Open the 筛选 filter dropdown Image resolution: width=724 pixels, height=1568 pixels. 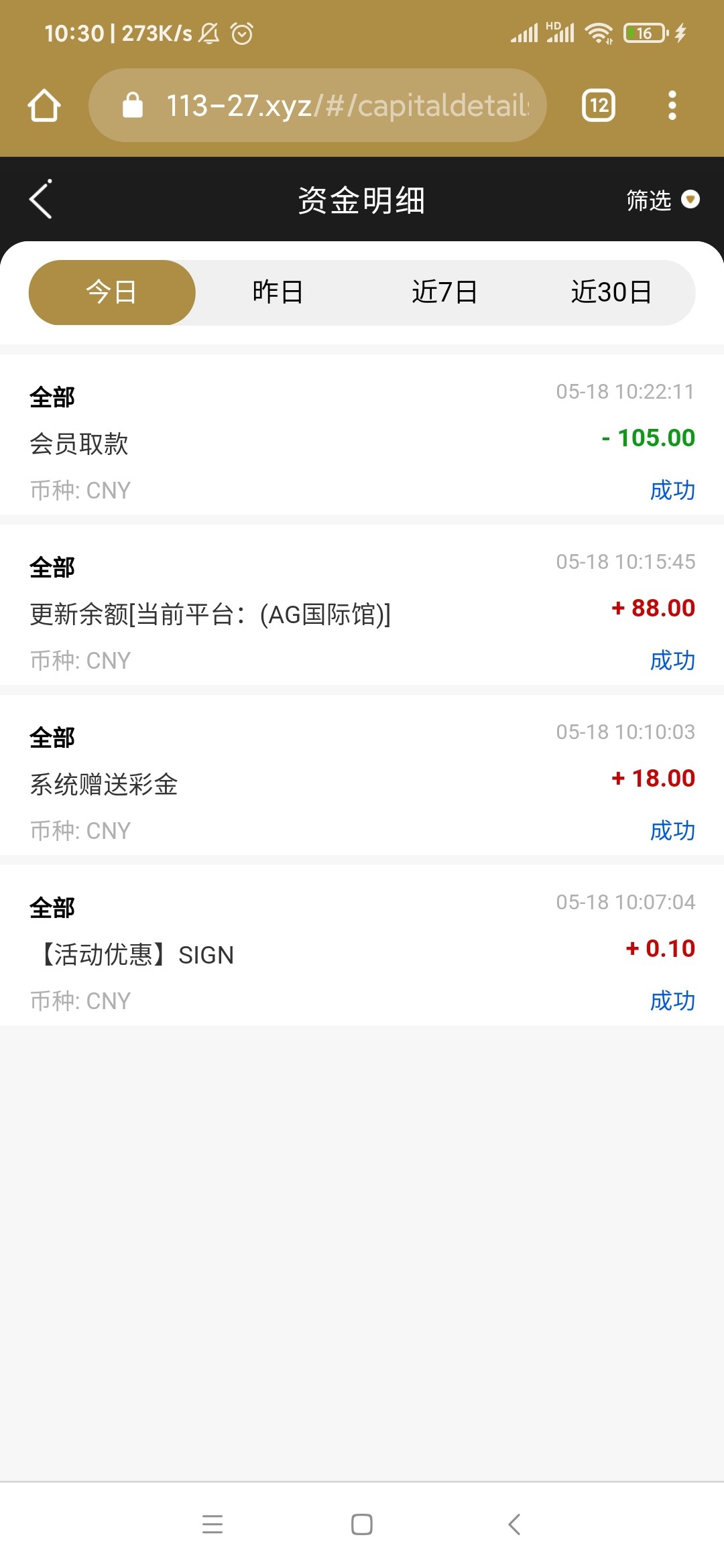tap(662, 200)
